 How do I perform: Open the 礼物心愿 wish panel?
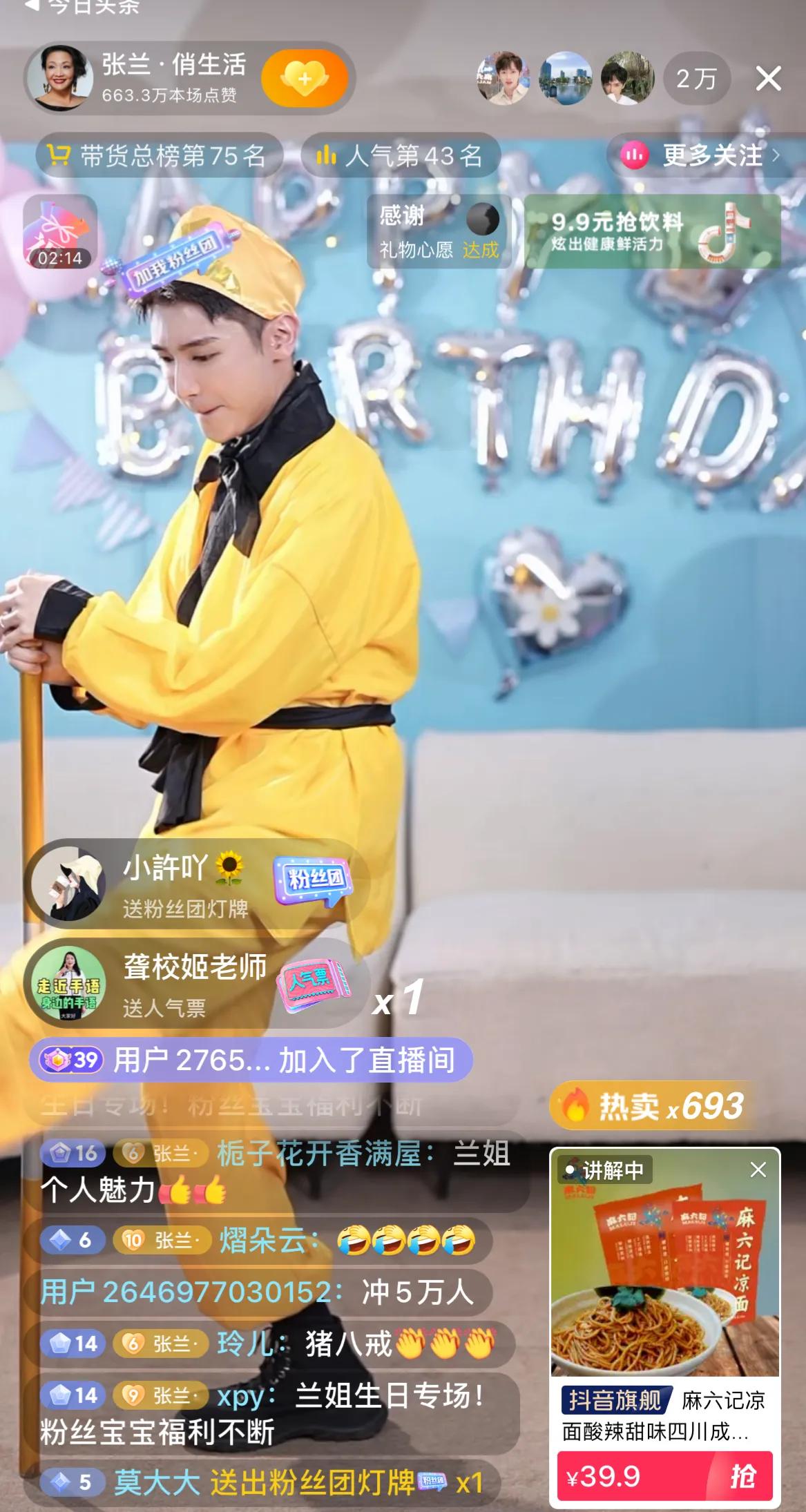[x=439, y=231]
